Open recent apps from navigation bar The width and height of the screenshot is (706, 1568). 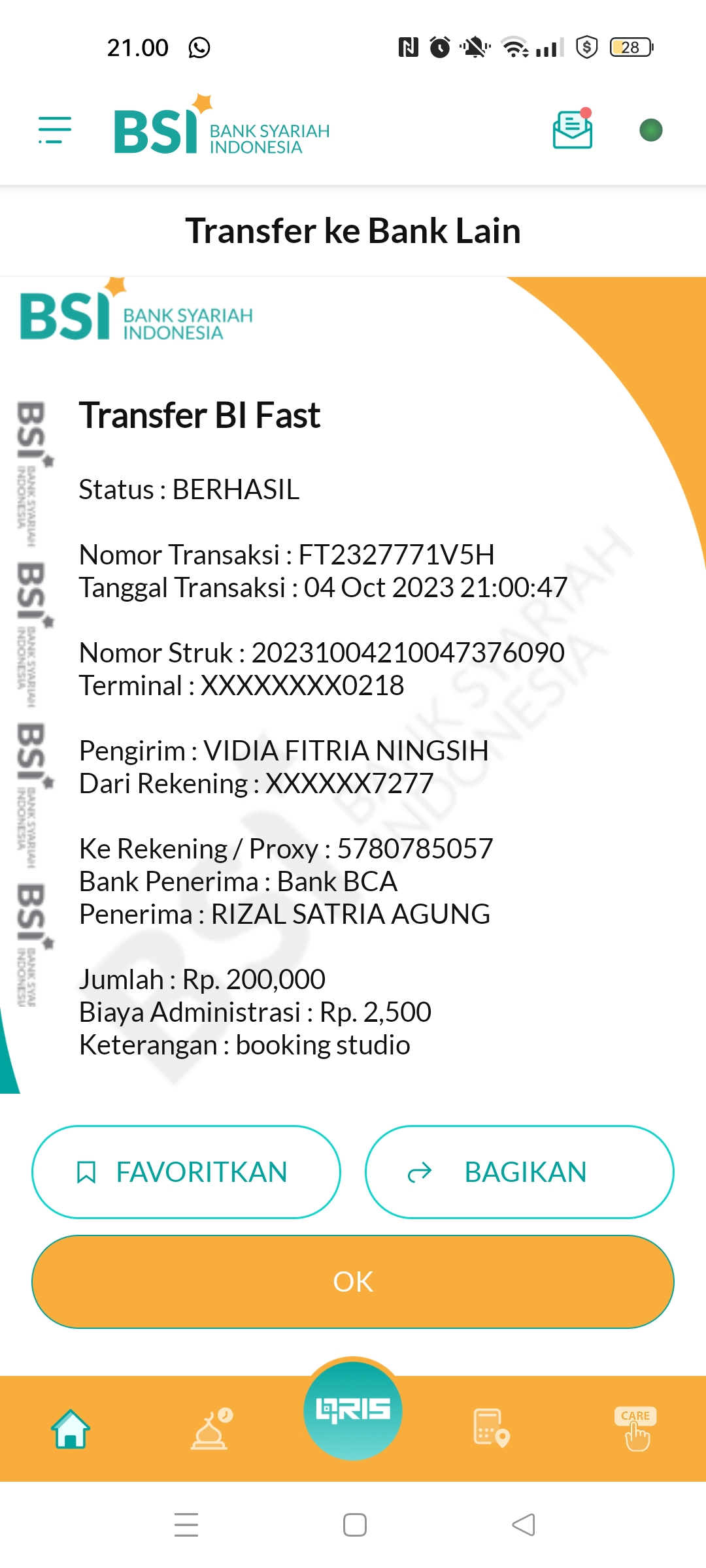tap(186, 1525)
